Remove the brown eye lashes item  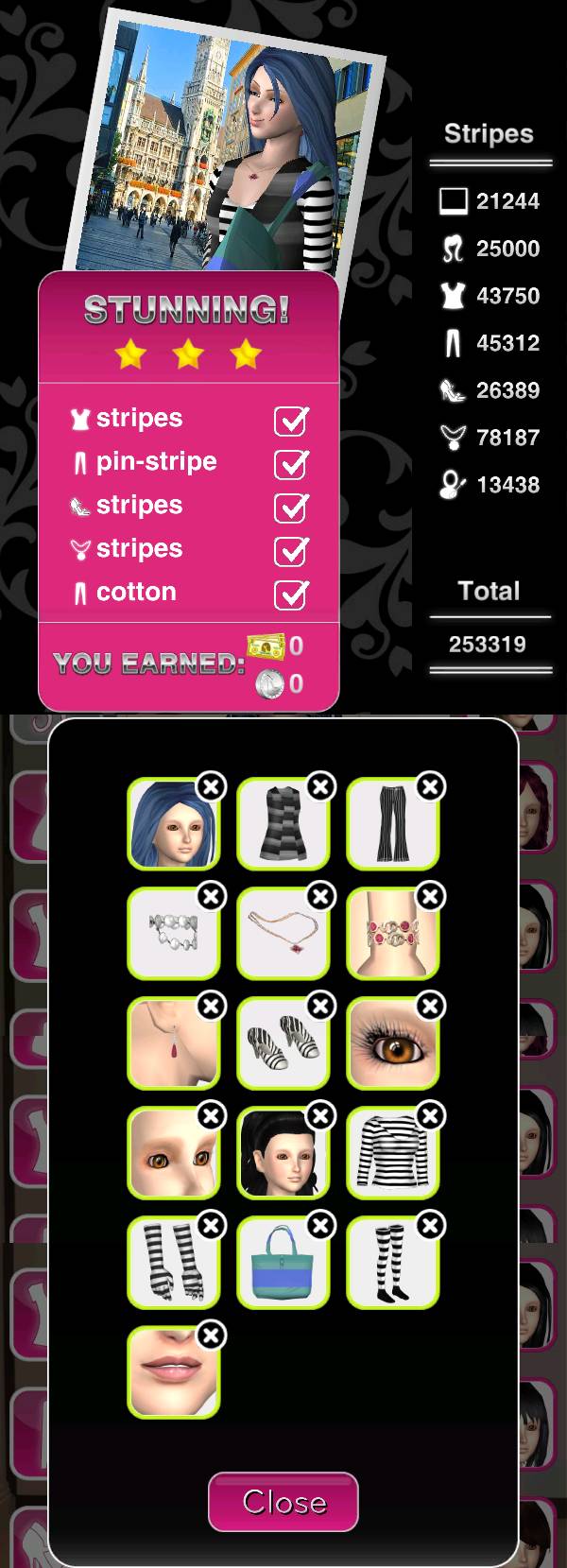click(x=430, y=1006)
